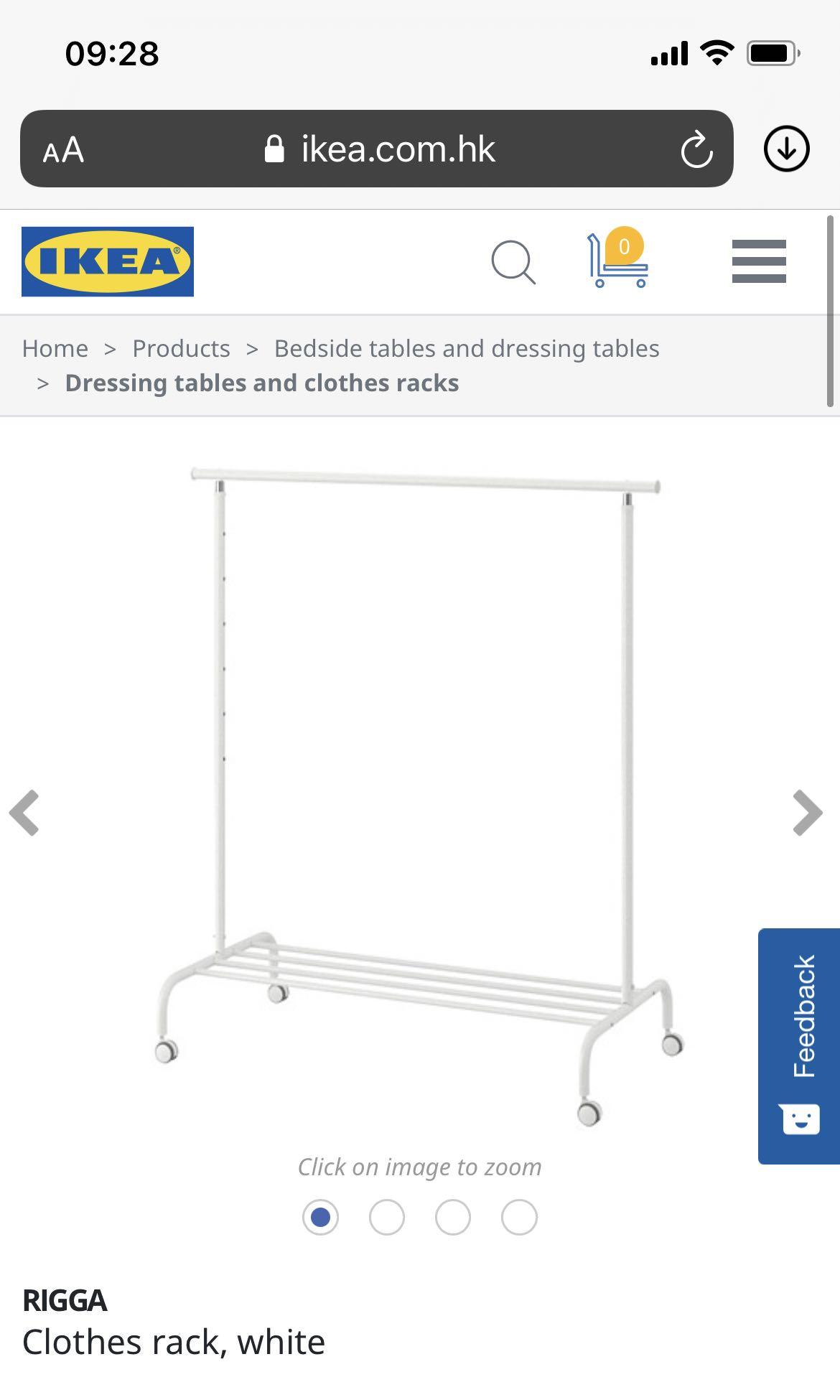Select the filled first carousel indicator

pyautogui.click(x=322, y=1217)
